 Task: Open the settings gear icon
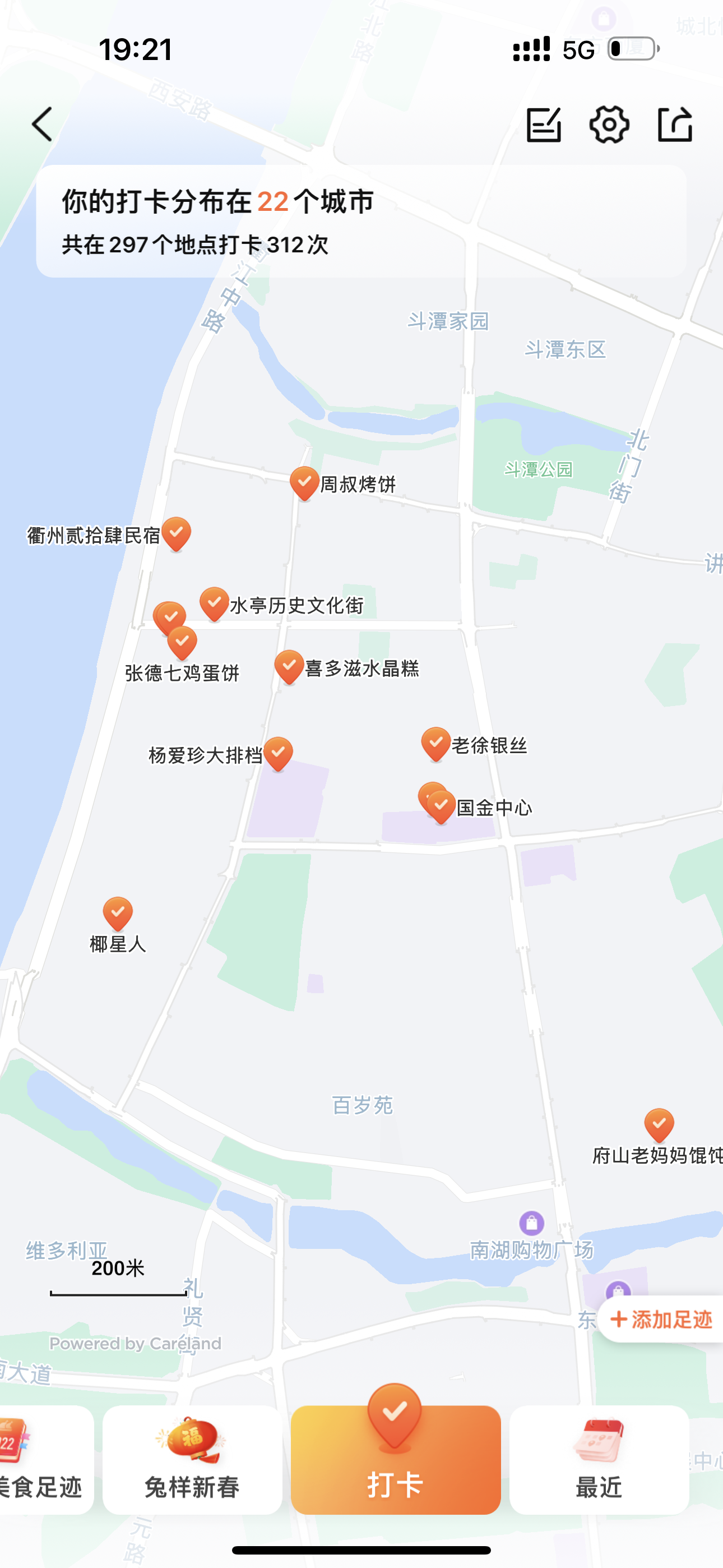[x=609, y=125]
